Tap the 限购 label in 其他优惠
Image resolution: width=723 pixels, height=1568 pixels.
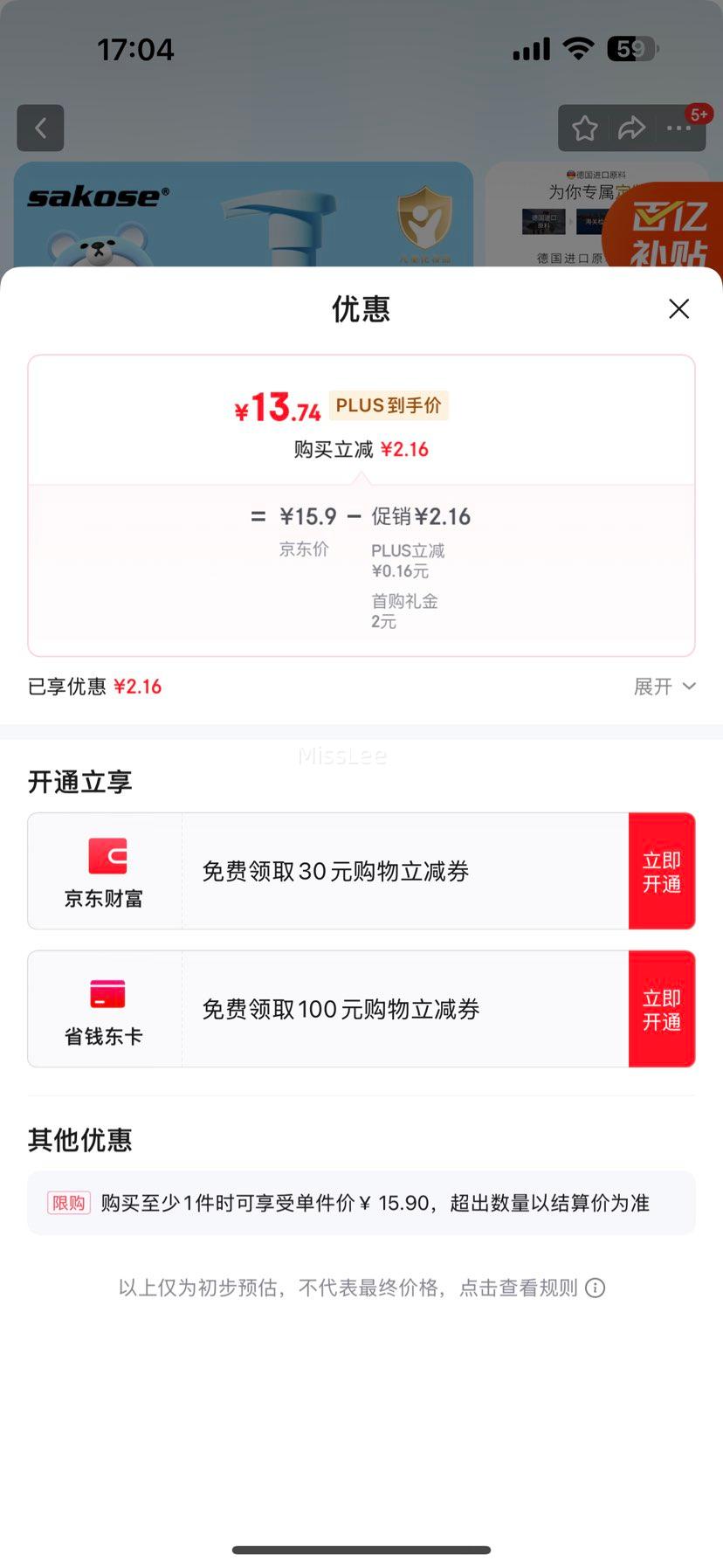click(68, 1203)
